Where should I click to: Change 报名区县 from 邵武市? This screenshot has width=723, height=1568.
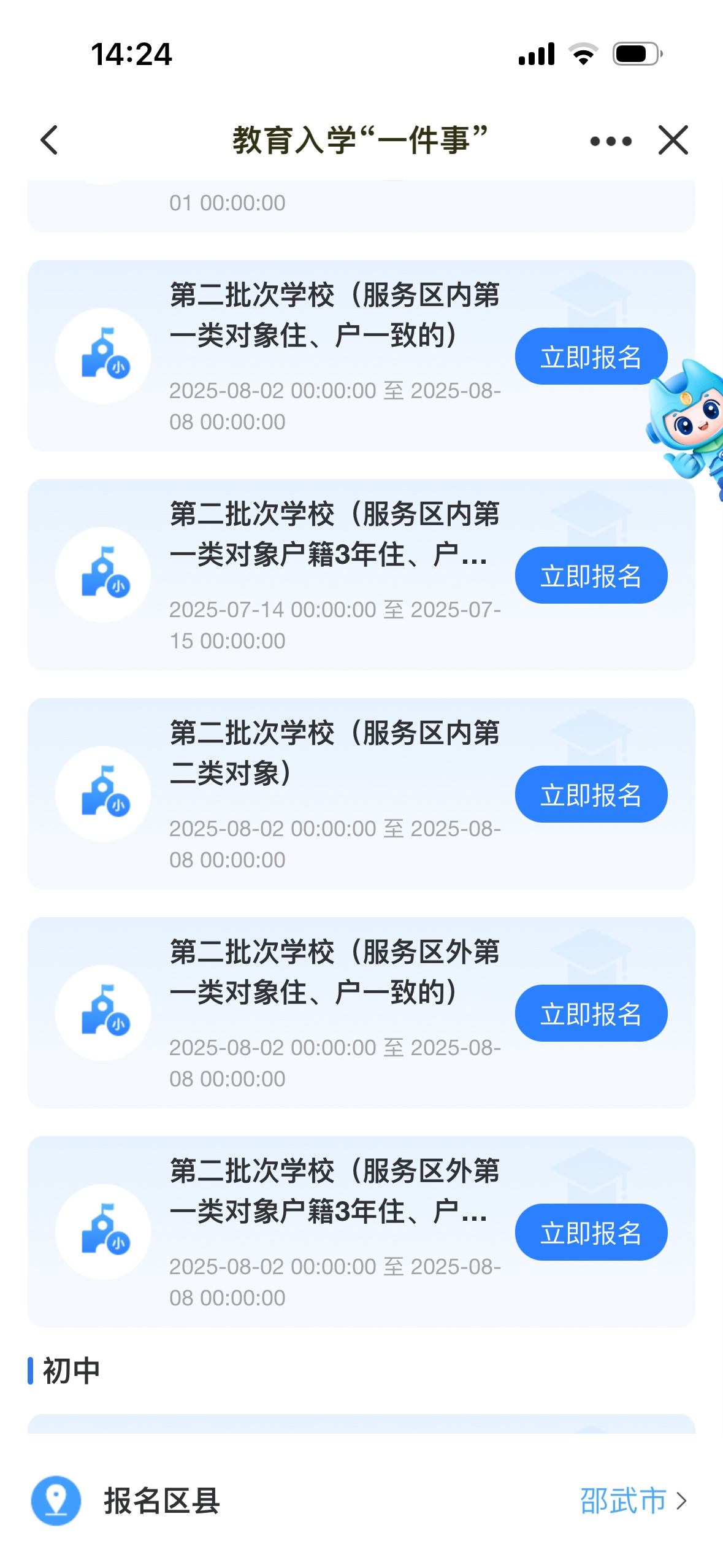[x=632, y=1501]
